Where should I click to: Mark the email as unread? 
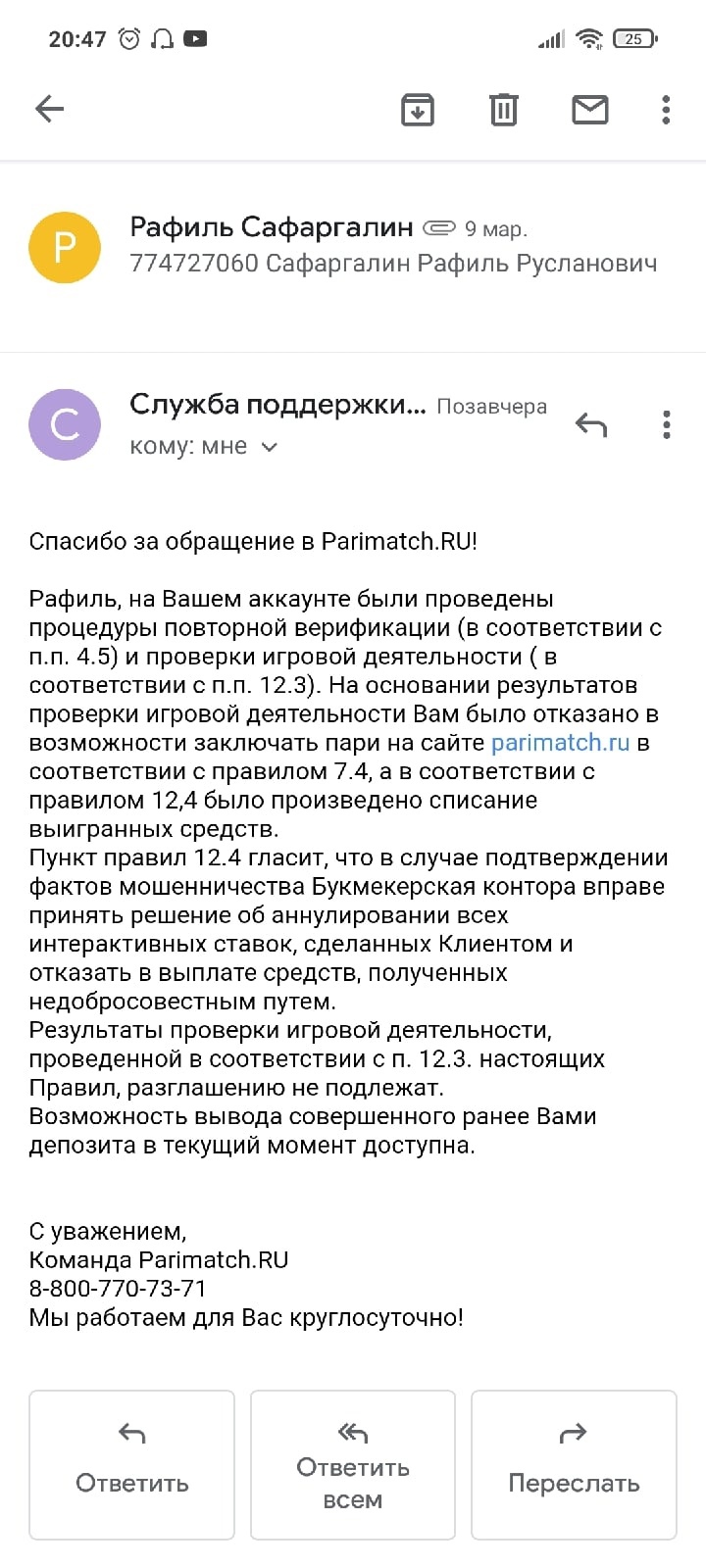589,109
